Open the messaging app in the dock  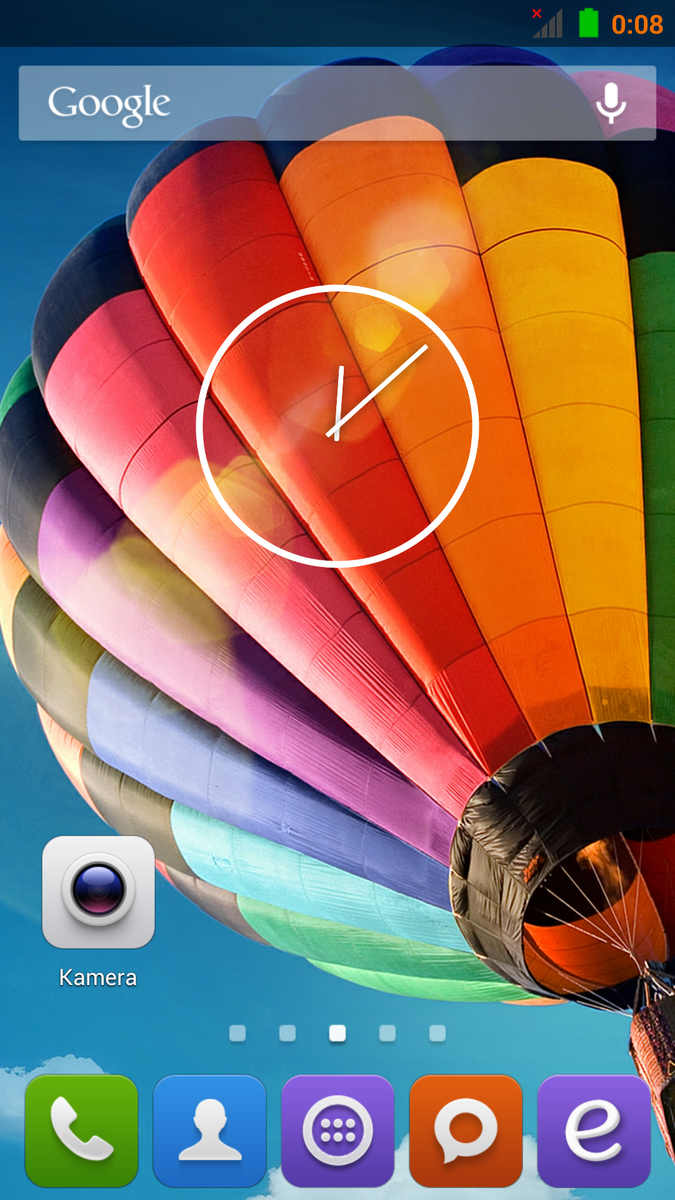466,1131
